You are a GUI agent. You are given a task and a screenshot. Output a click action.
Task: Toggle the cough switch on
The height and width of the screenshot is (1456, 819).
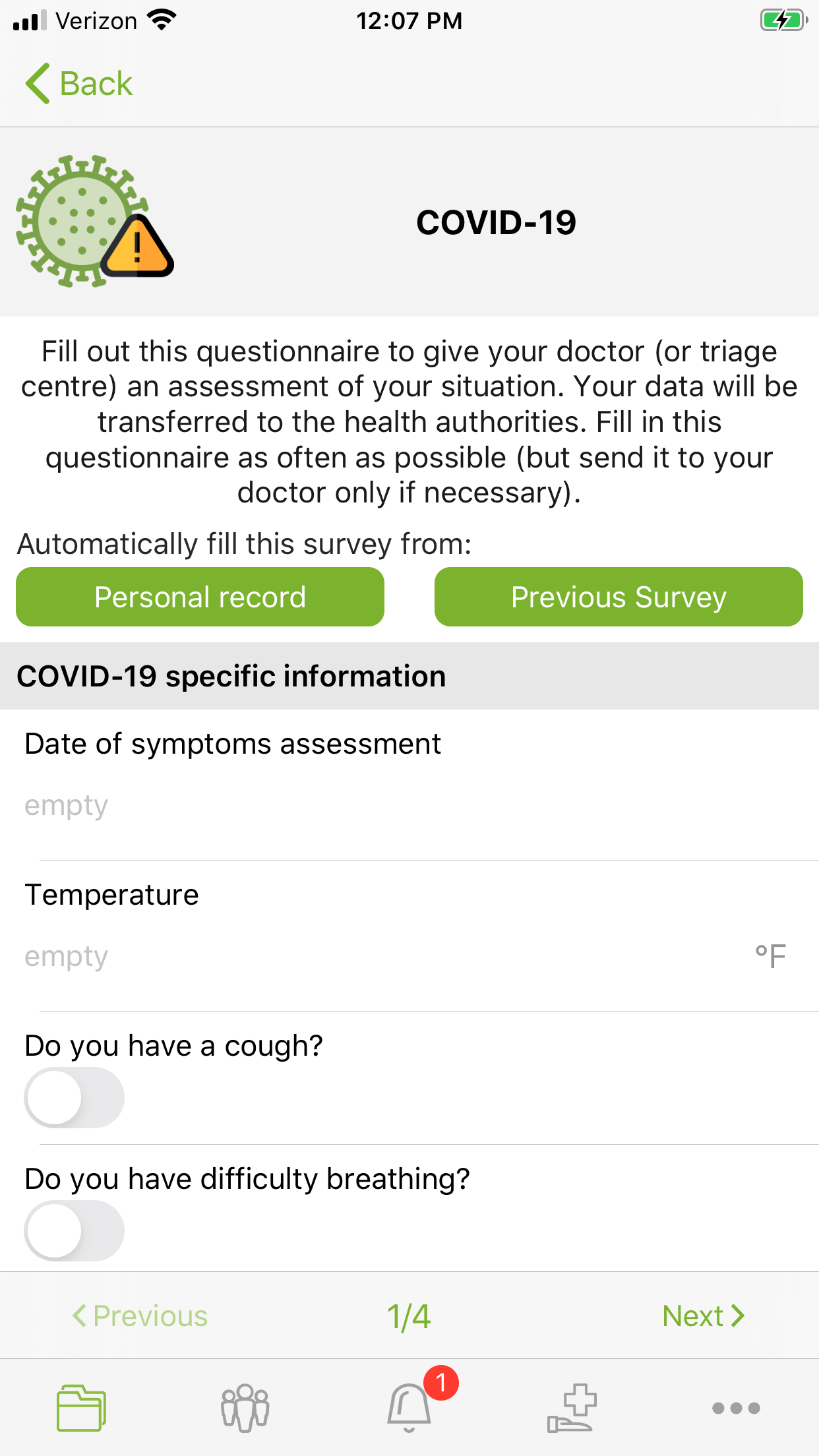click(74, 1097)
